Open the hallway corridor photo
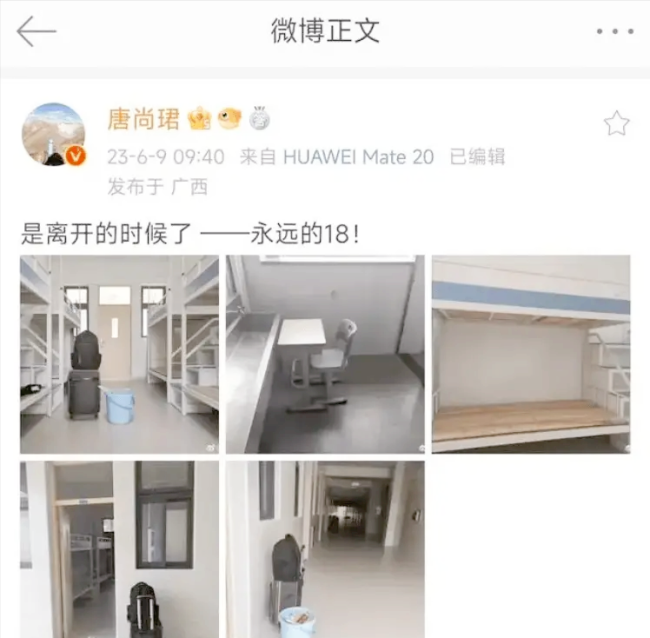This screenshot has height=638, width=650. 325,549
